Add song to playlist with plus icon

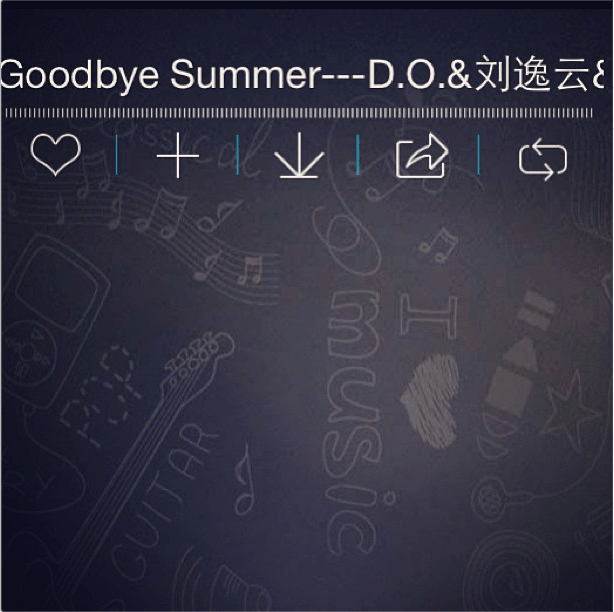click(x=178, y=158)
